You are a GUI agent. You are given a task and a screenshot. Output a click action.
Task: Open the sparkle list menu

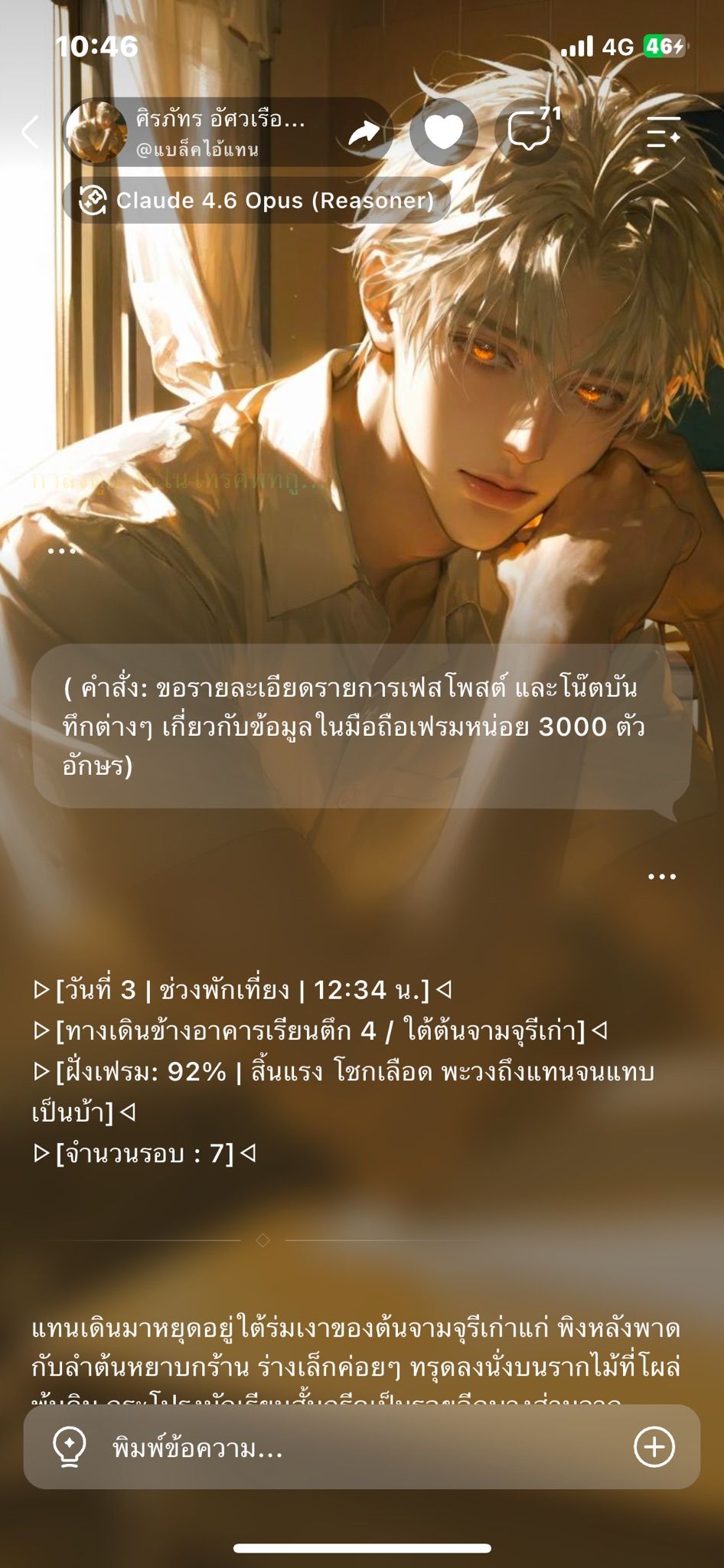point(663,132)
